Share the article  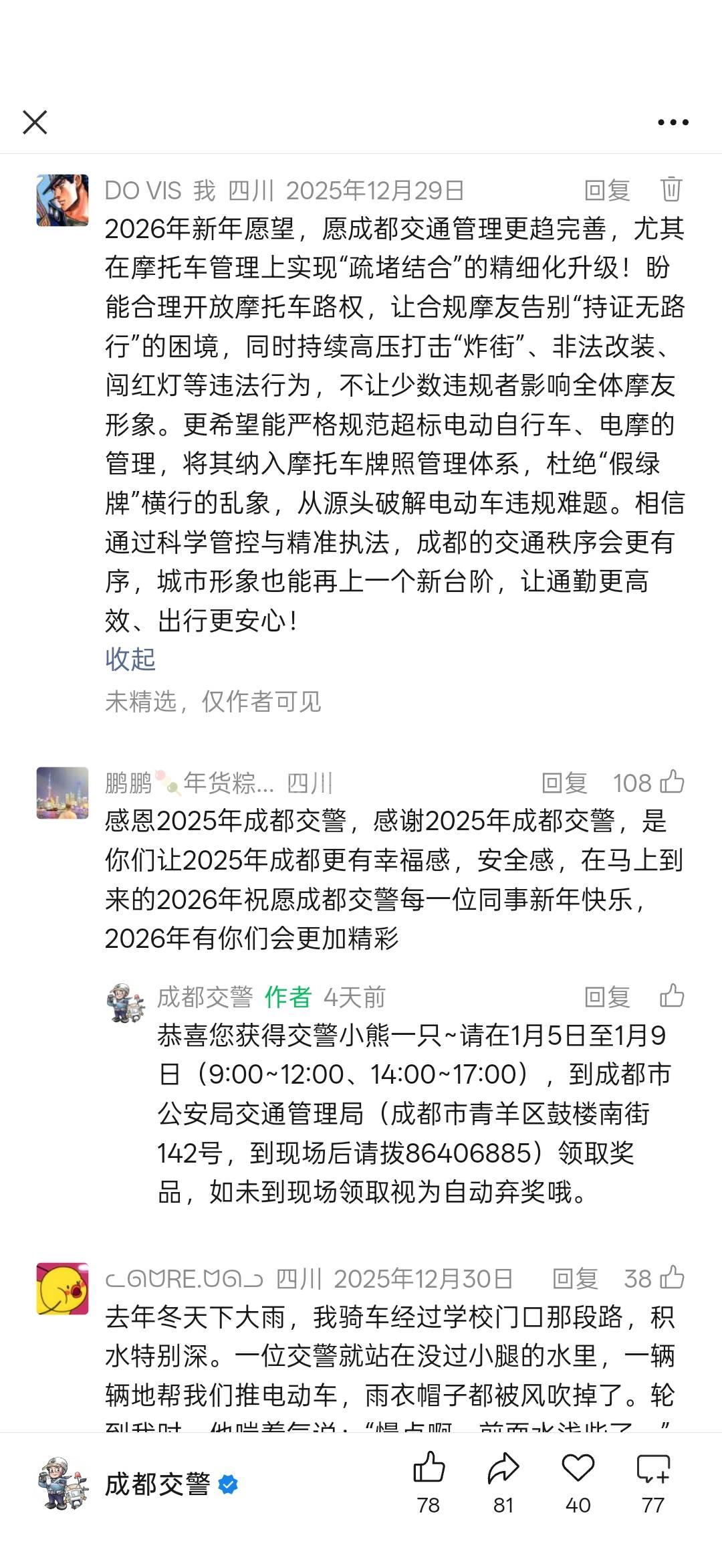[x=503, y=1470]
